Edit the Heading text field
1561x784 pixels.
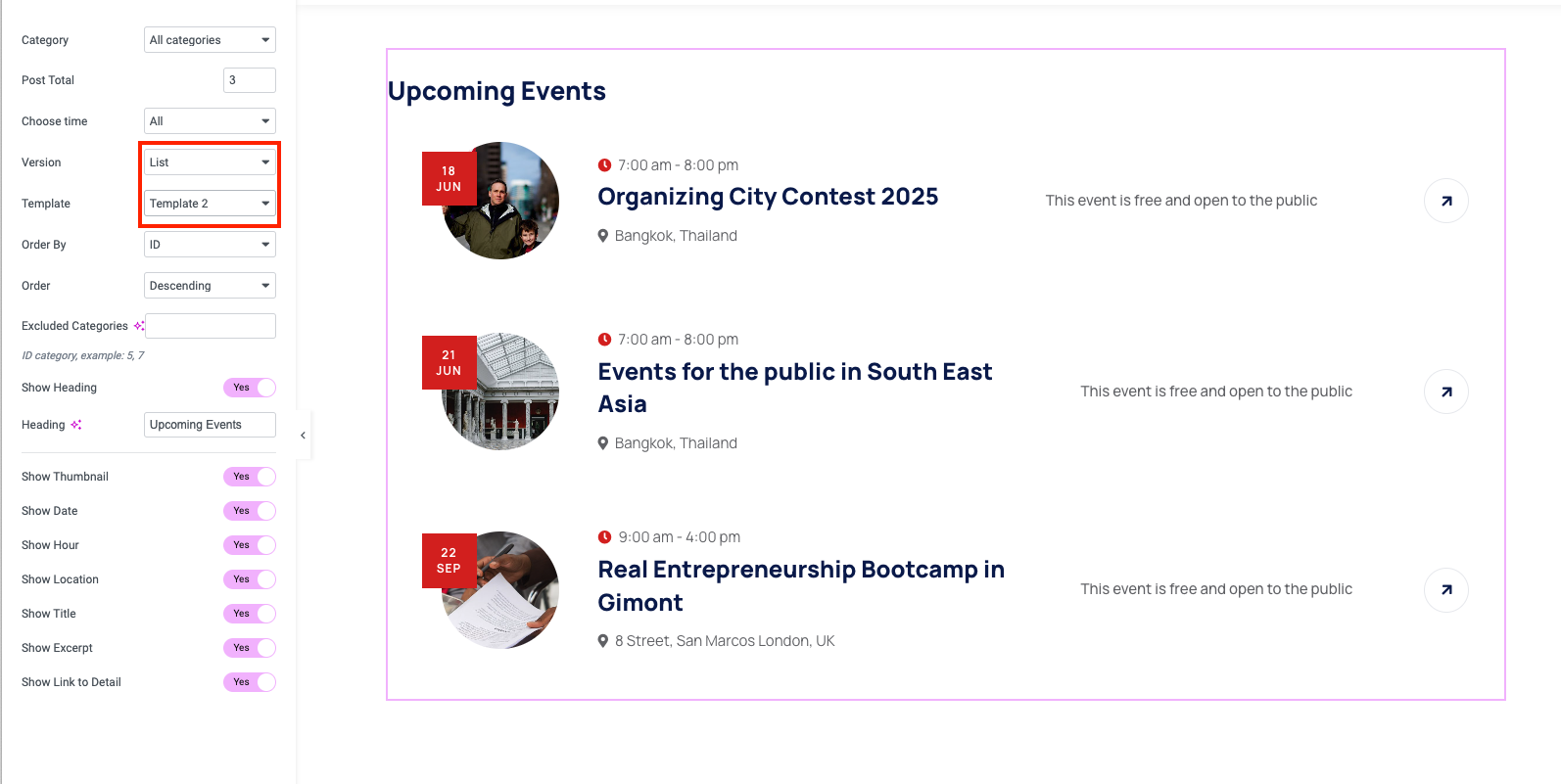click(x=210, y=425)
